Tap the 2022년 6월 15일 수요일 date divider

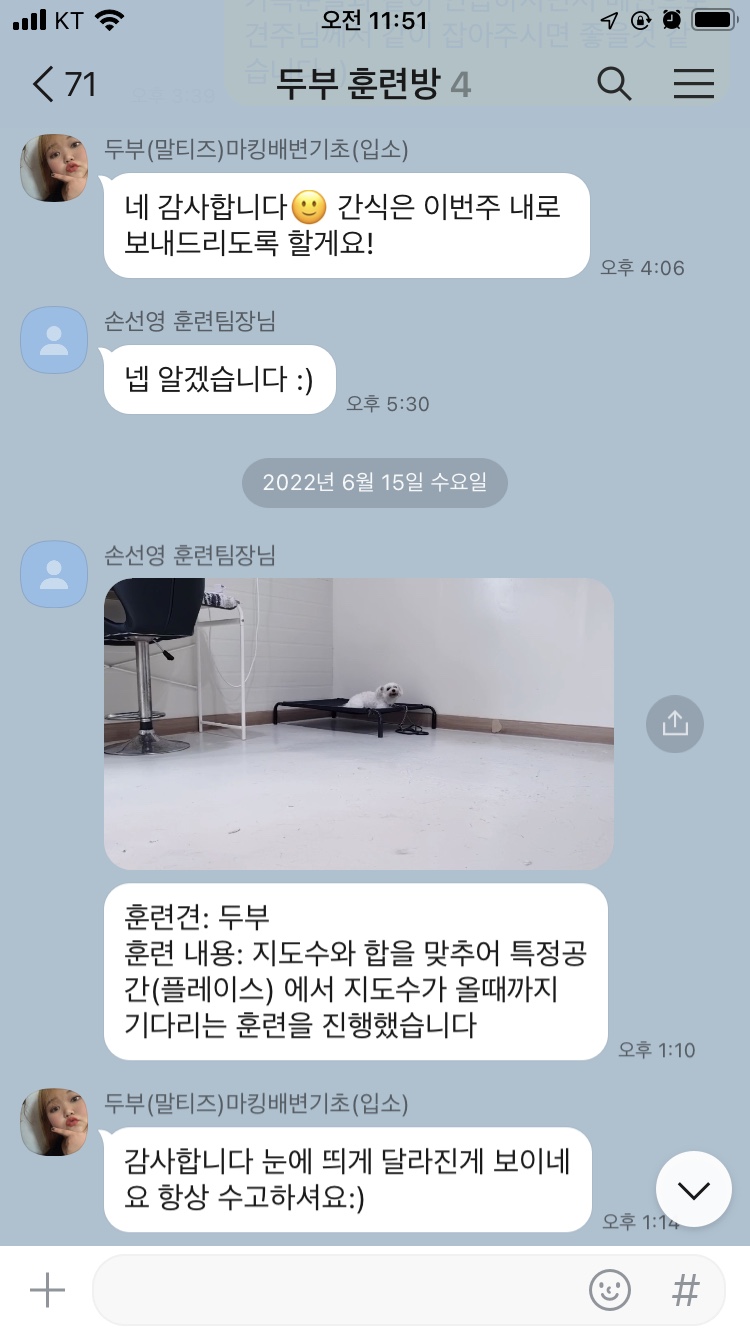(x=374, y=482)
